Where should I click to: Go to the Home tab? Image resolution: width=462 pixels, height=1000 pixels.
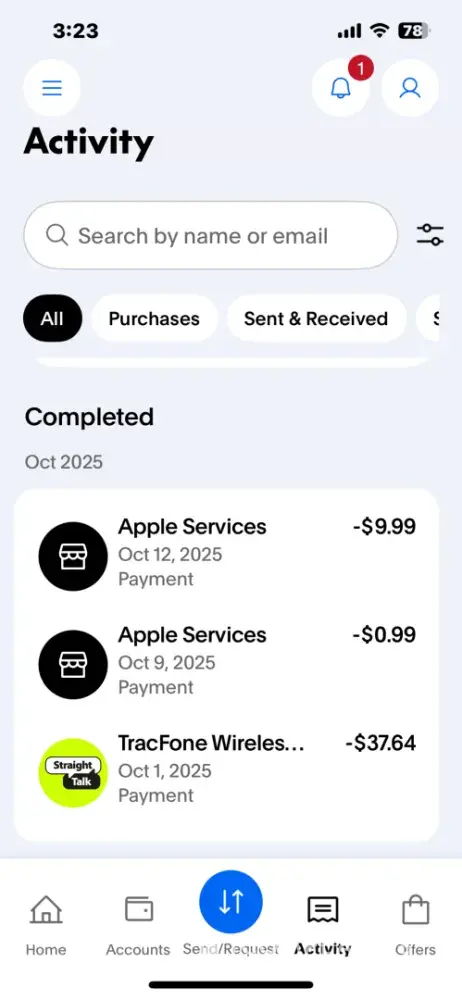pyautogui.click(x=46, y=924)
